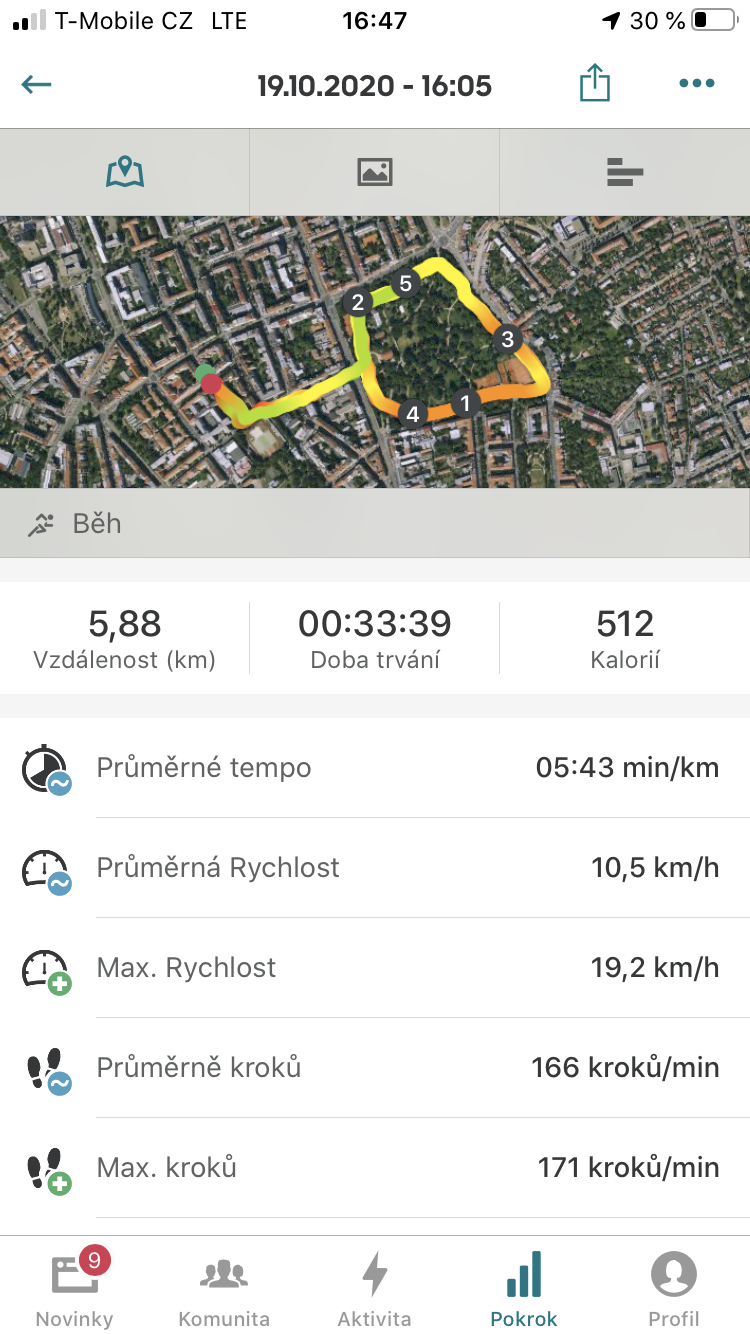750x1334 pixels.
Task: Switch to the Komunita tab
Action: click(x=224, y=1288)
